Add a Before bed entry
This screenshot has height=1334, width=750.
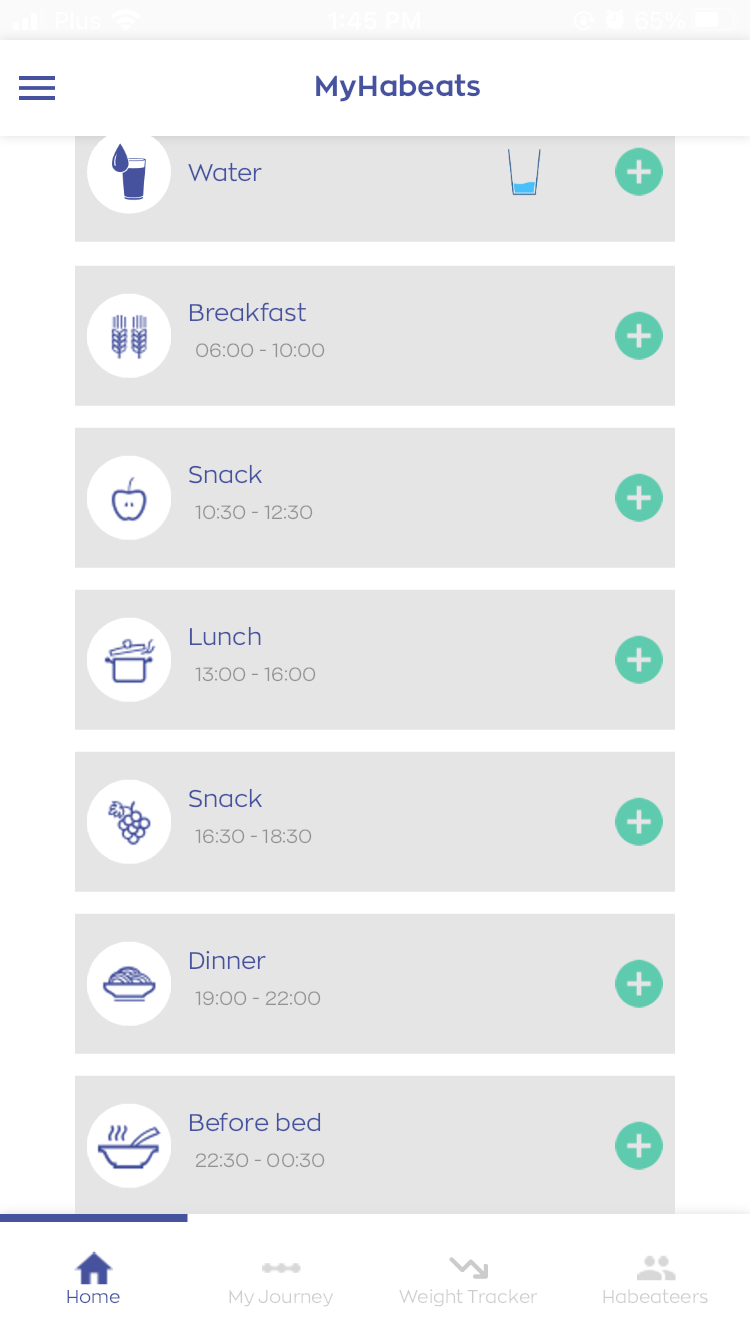(x=639, y=1146)
